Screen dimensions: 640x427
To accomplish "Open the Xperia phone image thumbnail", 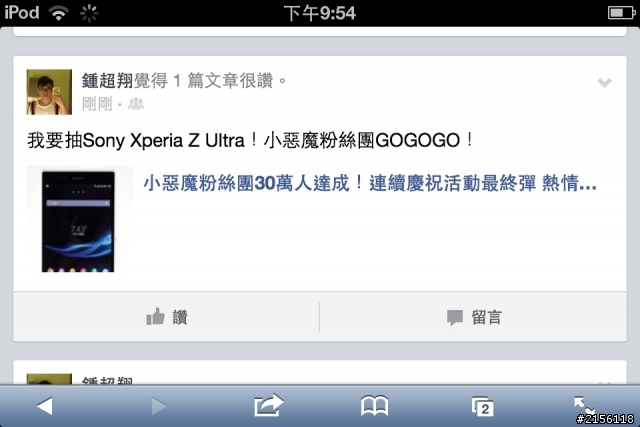I will coord(78,220).
